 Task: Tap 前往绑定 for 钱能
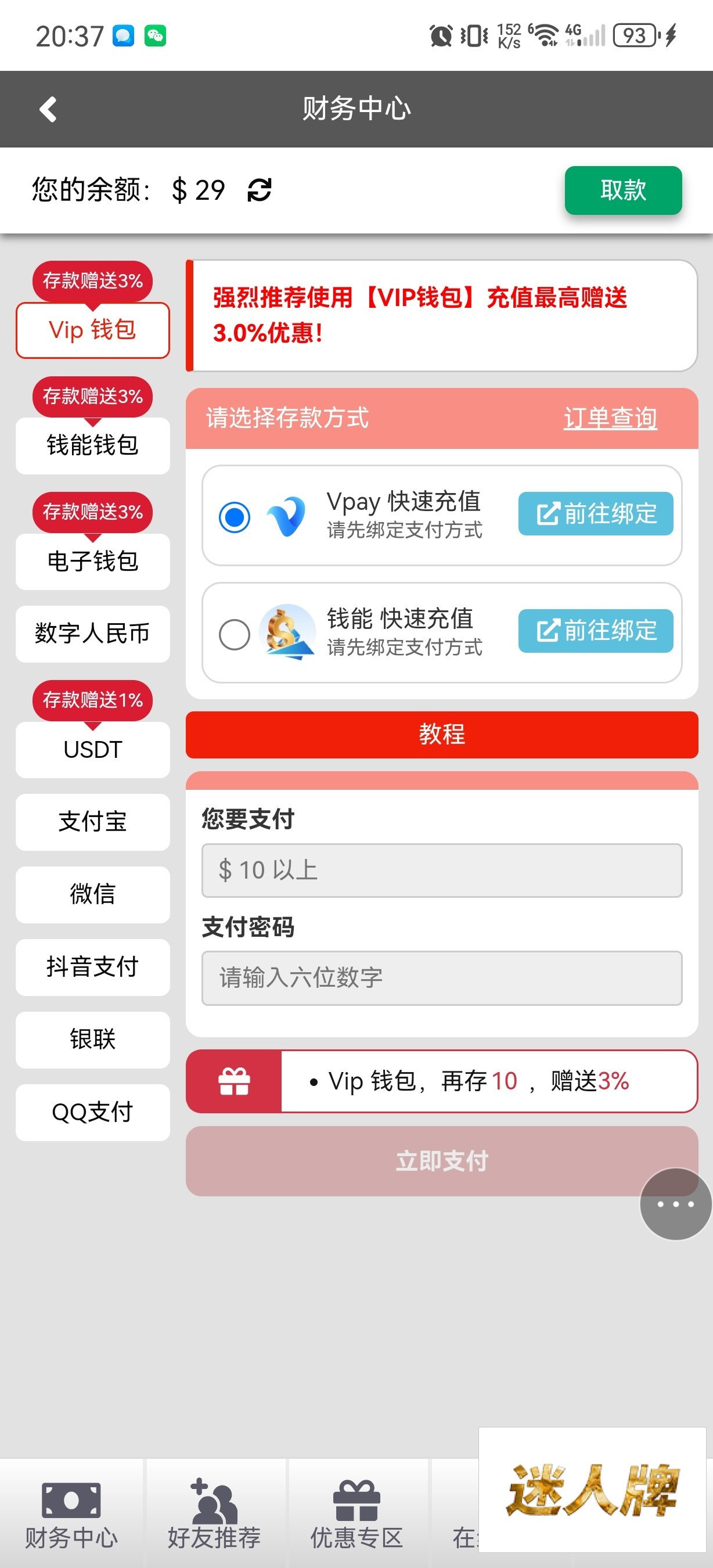[596, 631]
